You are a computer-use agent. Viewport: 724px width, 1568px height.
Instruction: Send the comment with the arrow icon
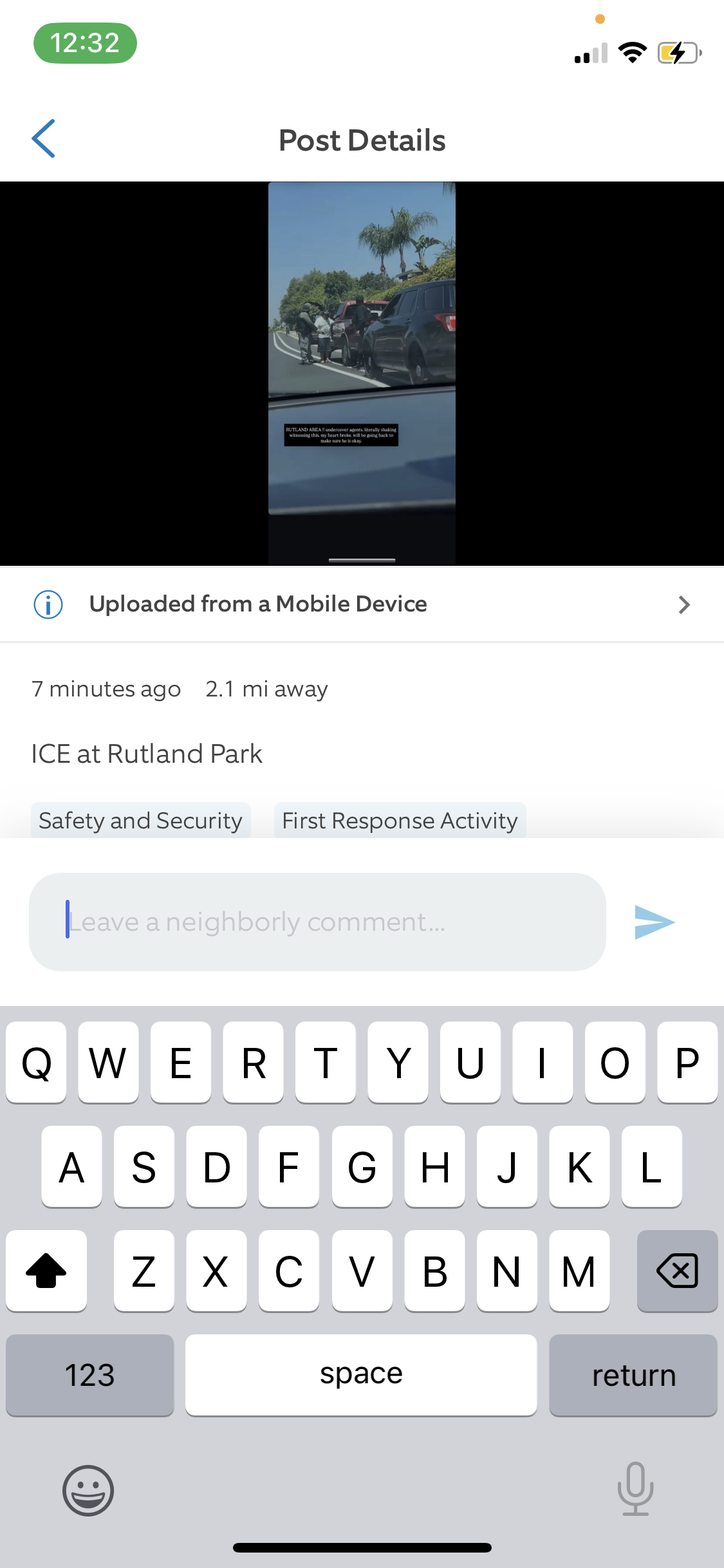654,922
